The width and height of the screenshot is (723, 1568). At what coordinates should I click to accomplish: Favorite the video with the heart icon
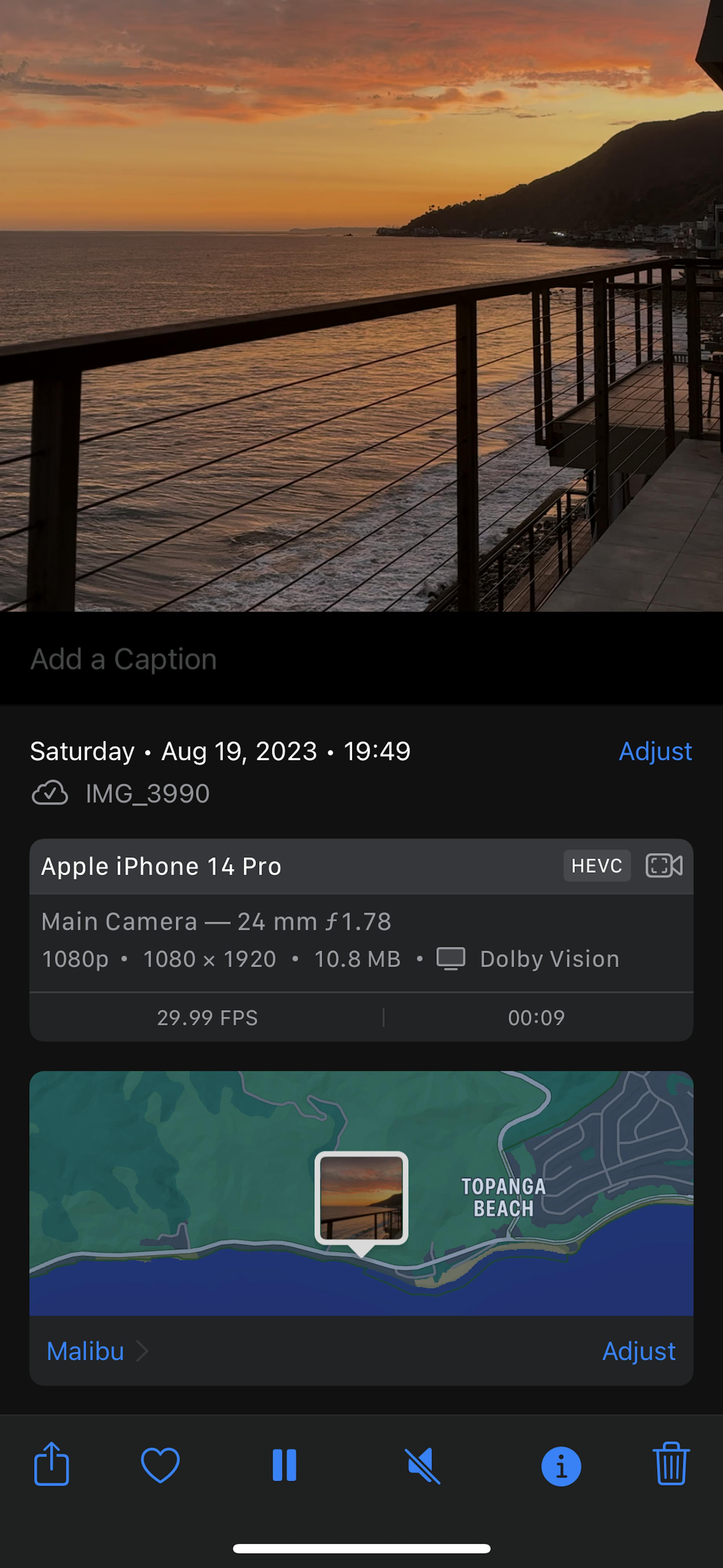tap(160, 1464)
